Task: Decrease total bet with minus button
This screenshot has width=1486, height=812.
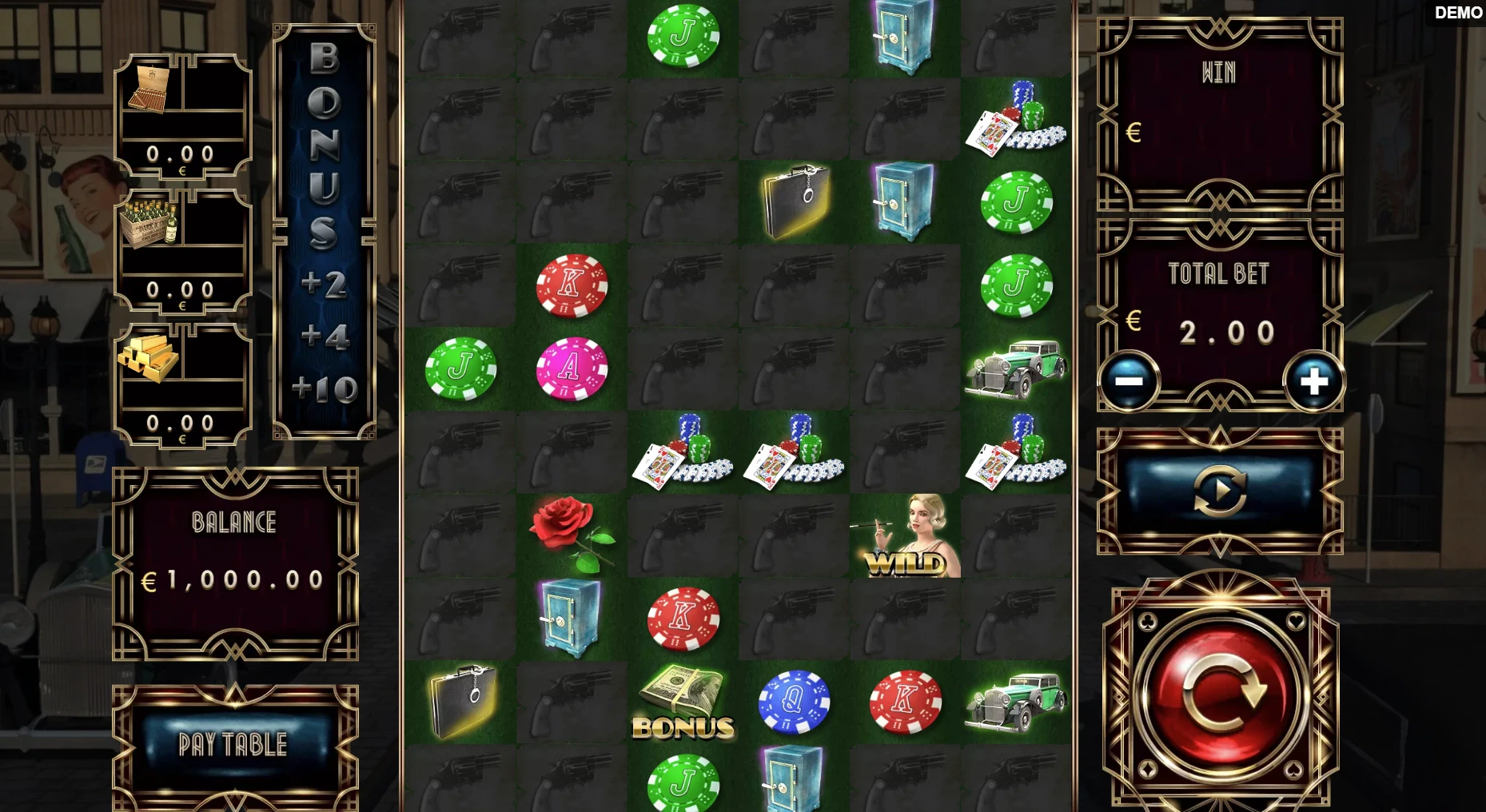Action: (x=1129, y=381)
